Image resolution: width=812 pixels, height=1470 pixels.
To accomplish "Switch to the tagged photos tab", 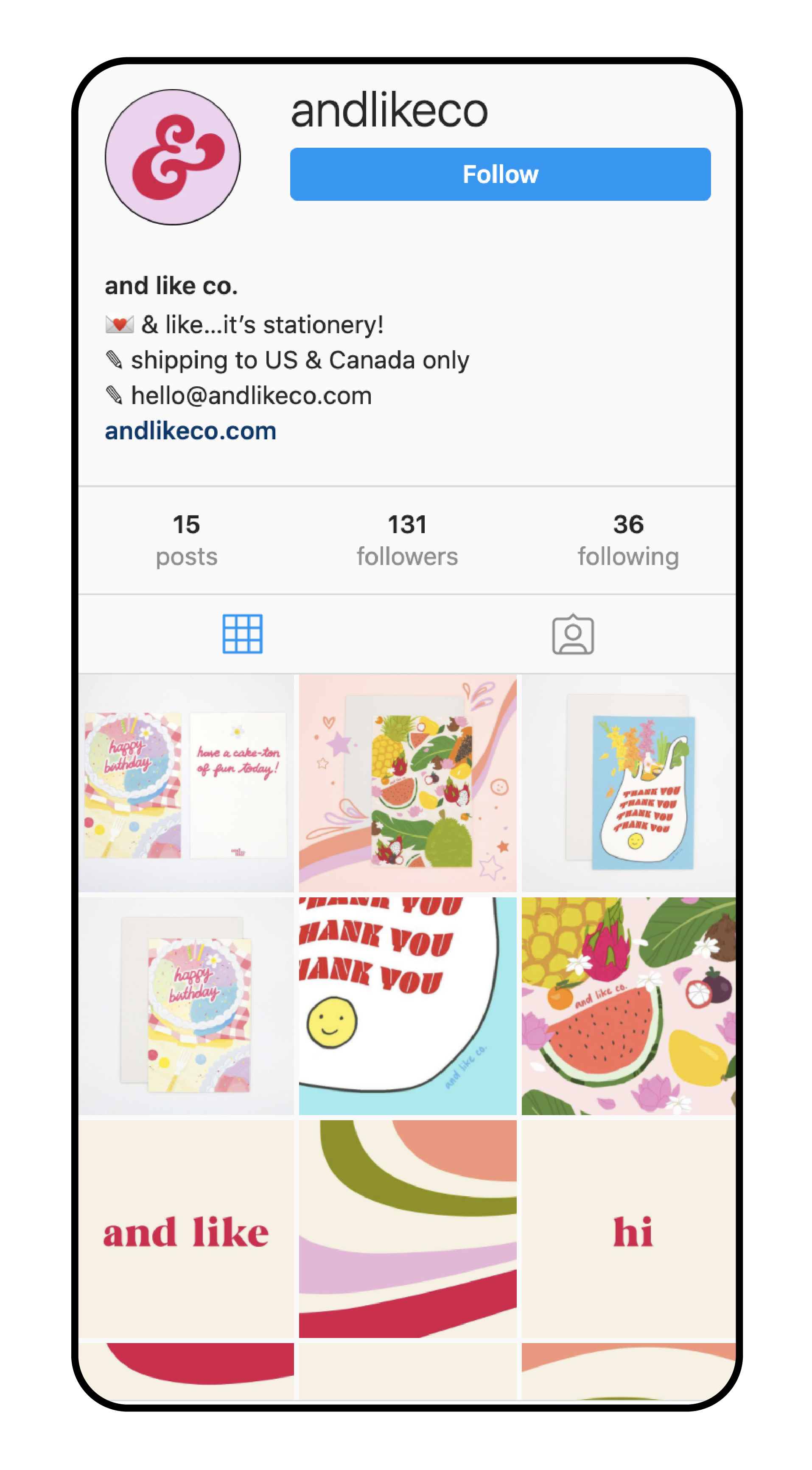I will click(x=572, y=633).
